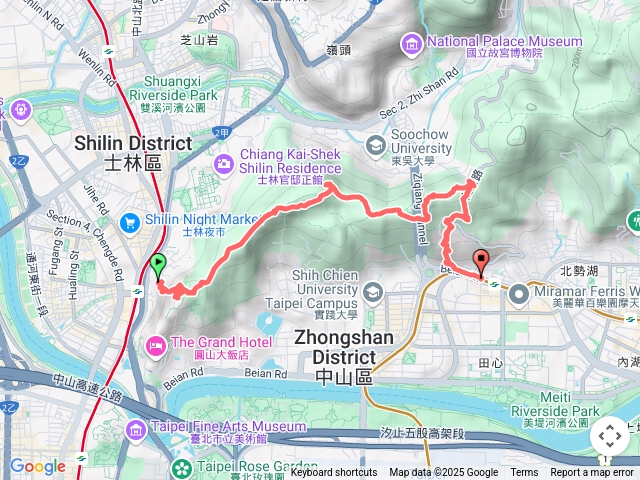This screenshot has height=480, width=640.
Task: Select the Soochow University marker
Action: pyautogui.click(x=375, y=148)
